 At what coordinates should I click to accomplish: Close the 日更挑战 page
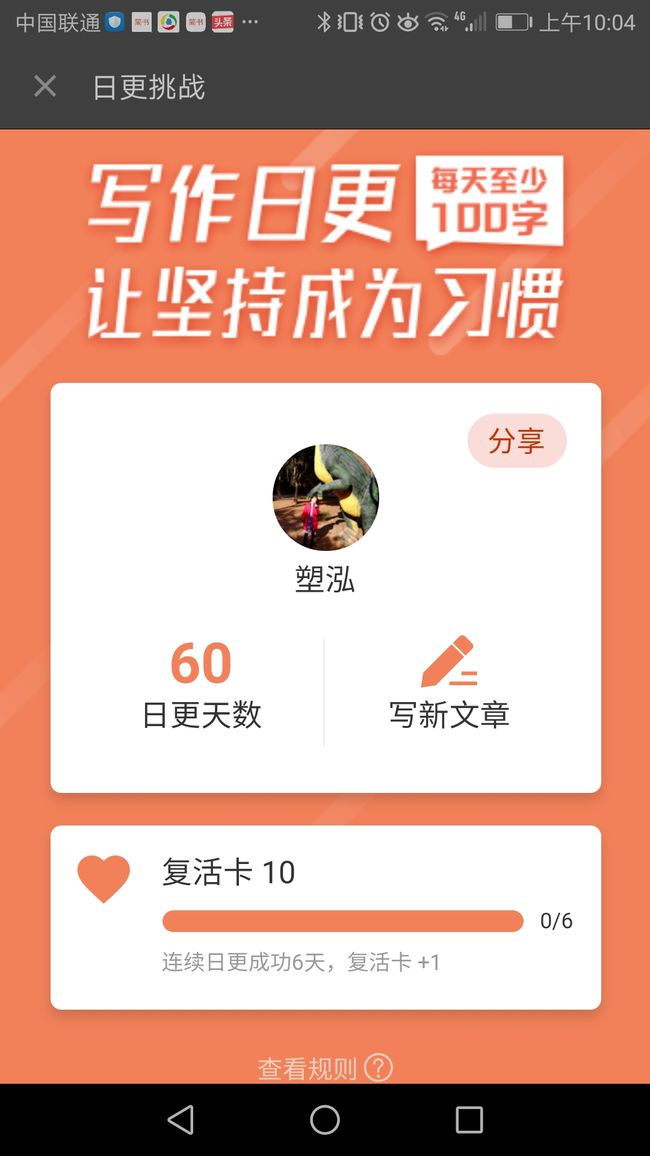[x=45, y=87]
